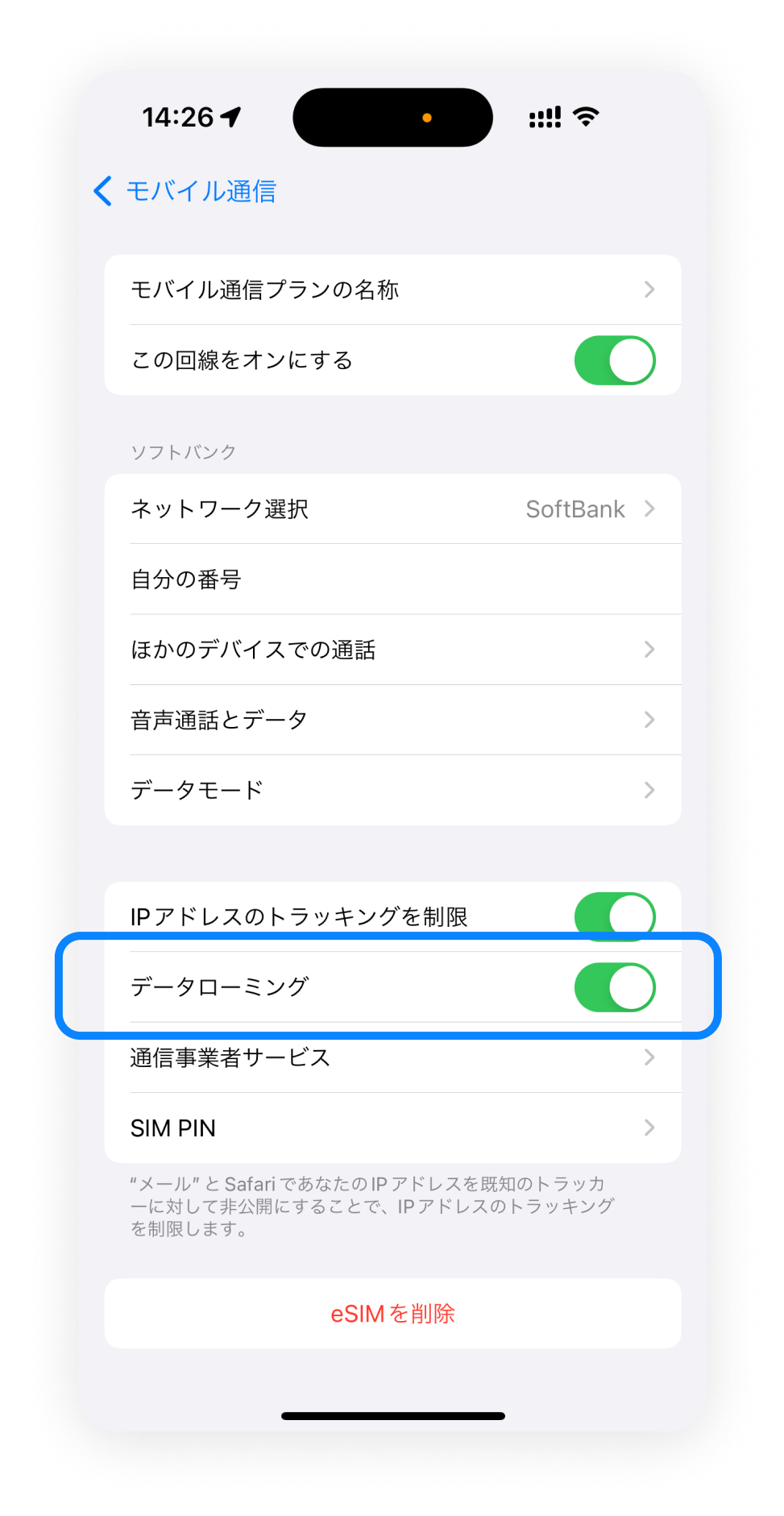The image size is (784, 1516).
Task: Open 通信事業者サービス
Action: coord(392,1057)
